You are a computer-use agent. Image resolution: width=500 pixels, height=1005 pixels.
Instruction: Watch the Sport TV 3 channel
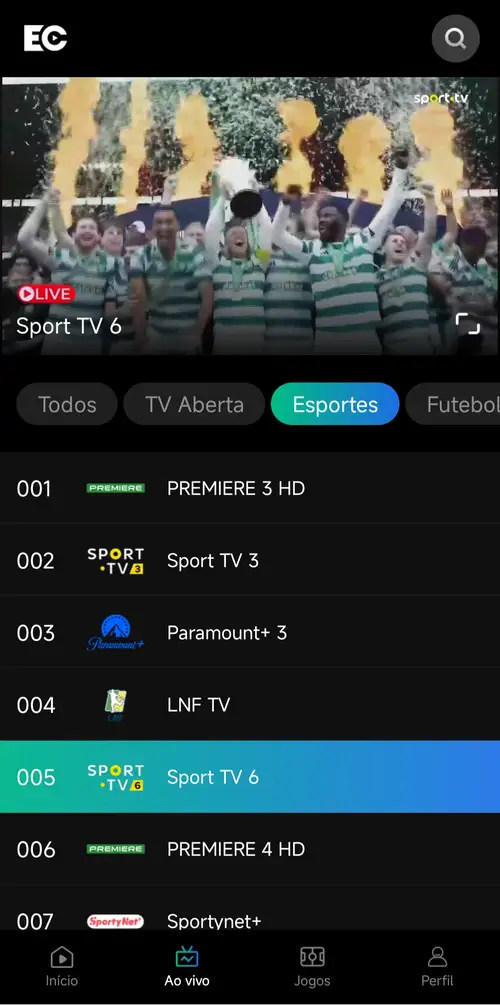coord(250,561)
